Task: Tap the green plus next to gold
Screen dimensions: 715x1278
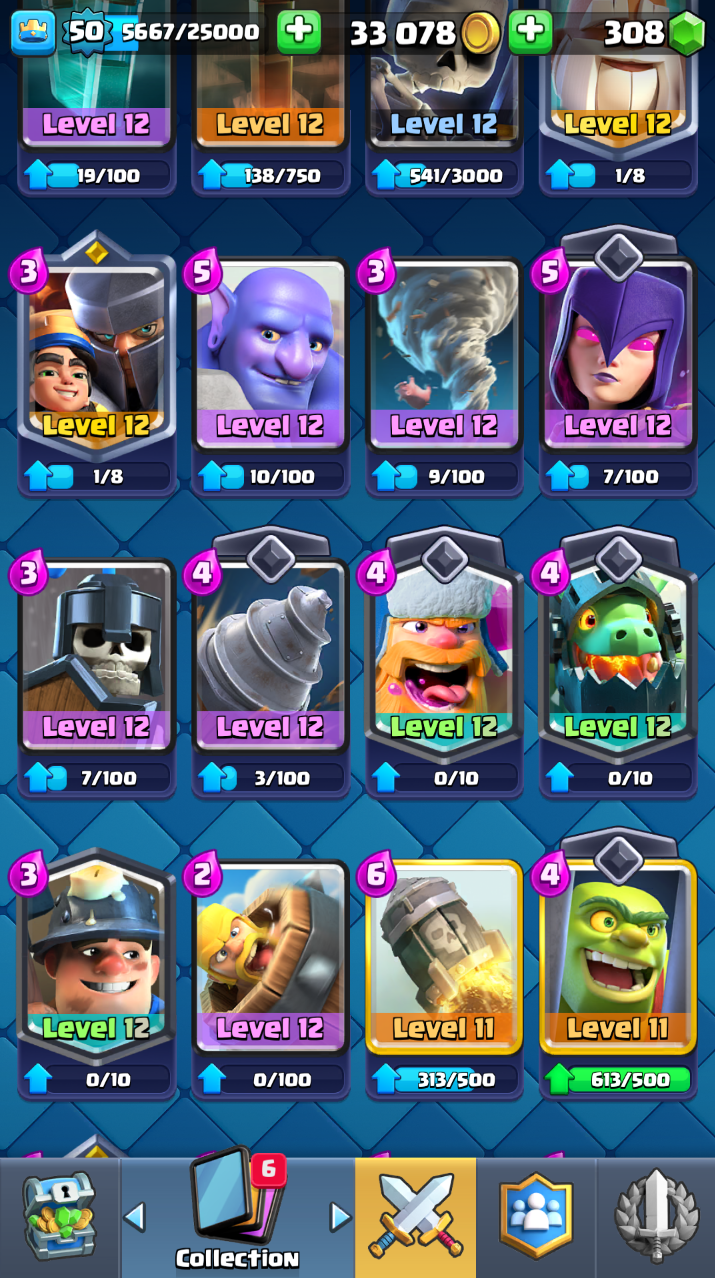Action: coord(530,32)
